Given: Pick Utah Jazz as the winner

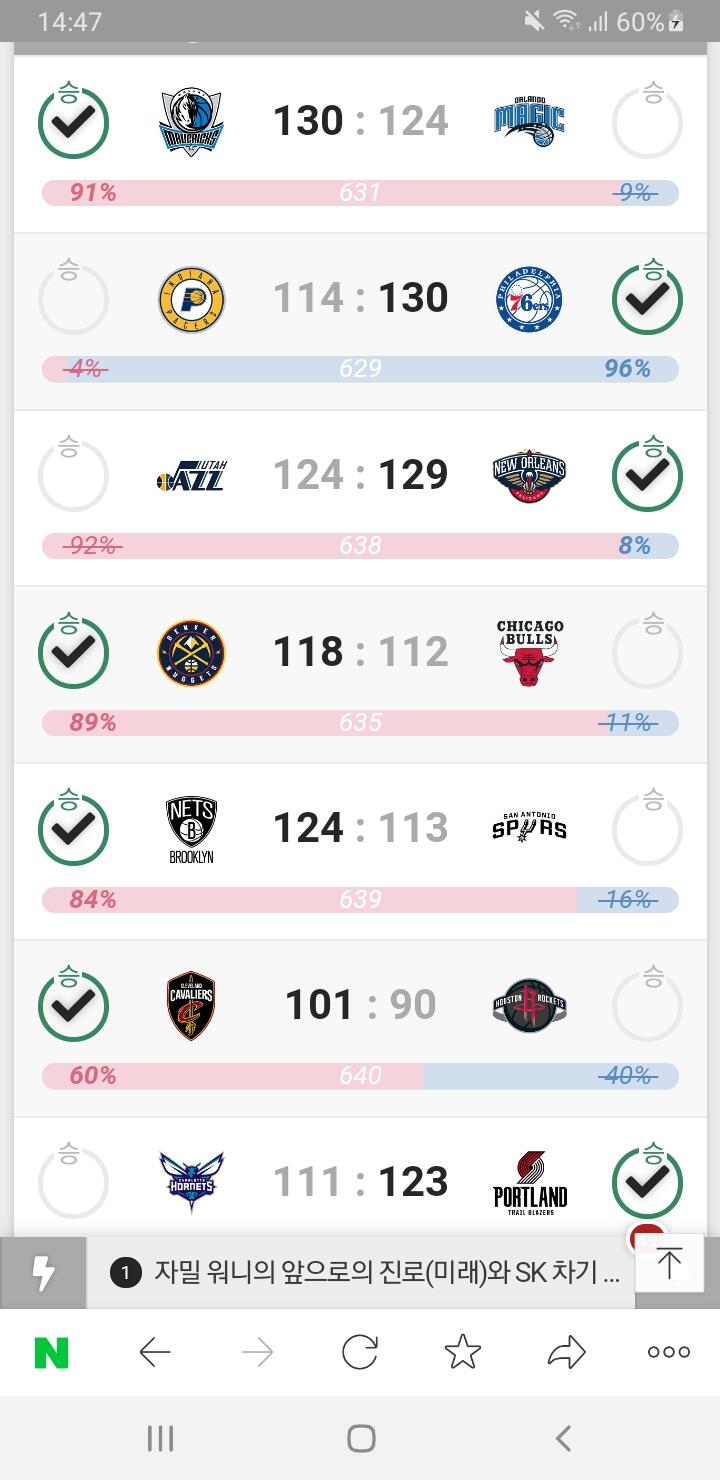Looking at the screenshot, I should point(73,475).
